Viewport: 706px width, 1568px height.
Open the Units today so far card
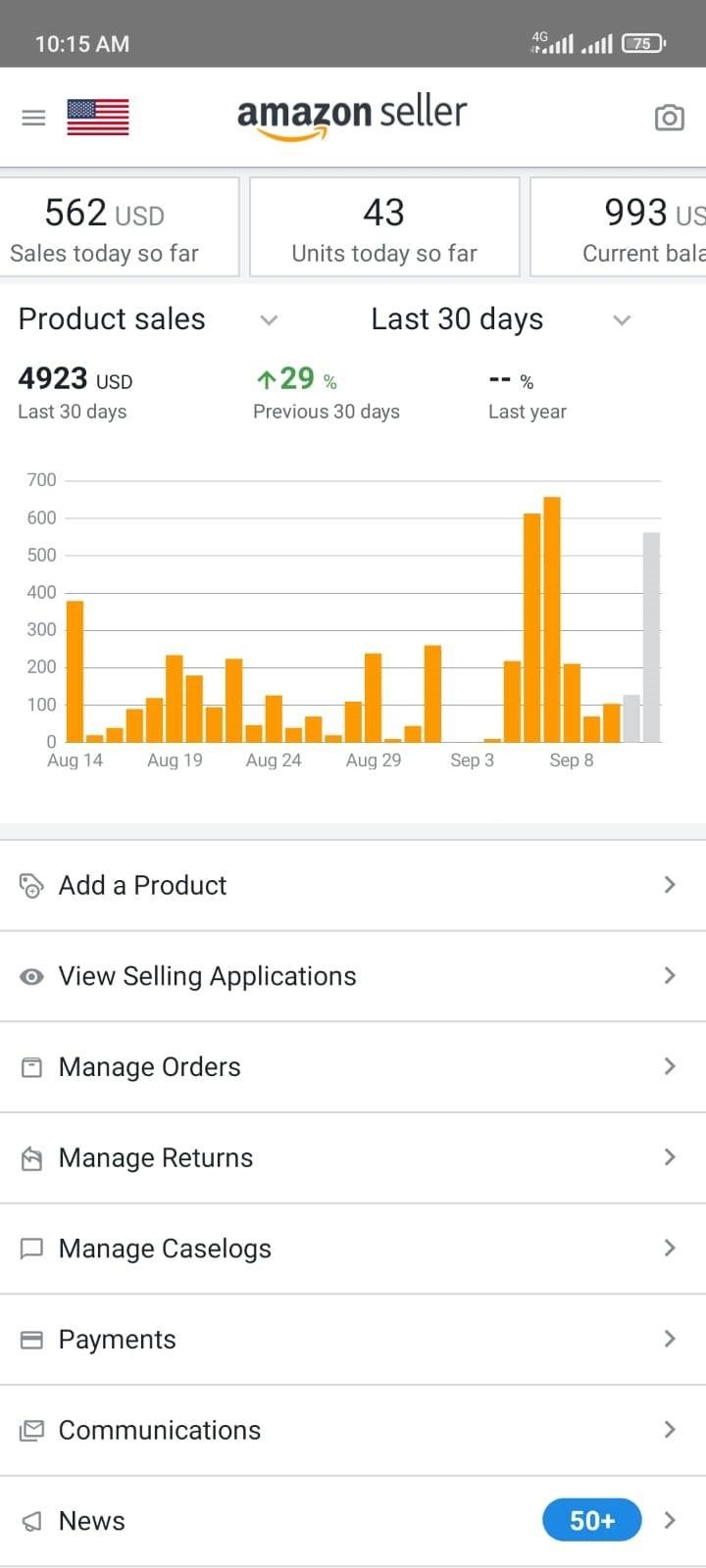click(x=383, y=227)
